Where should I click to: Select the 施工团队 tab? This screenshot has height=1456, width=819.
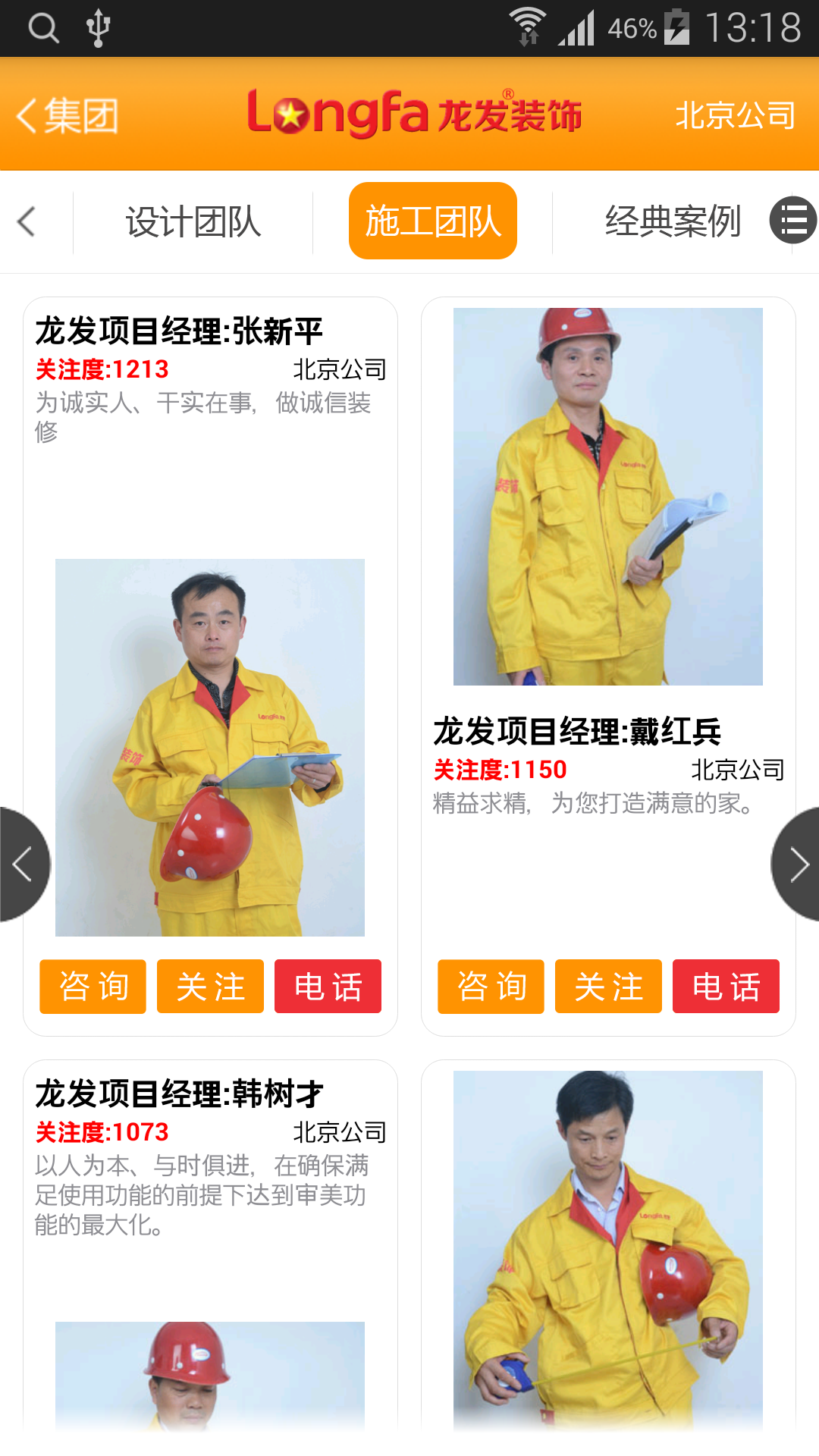433,221
